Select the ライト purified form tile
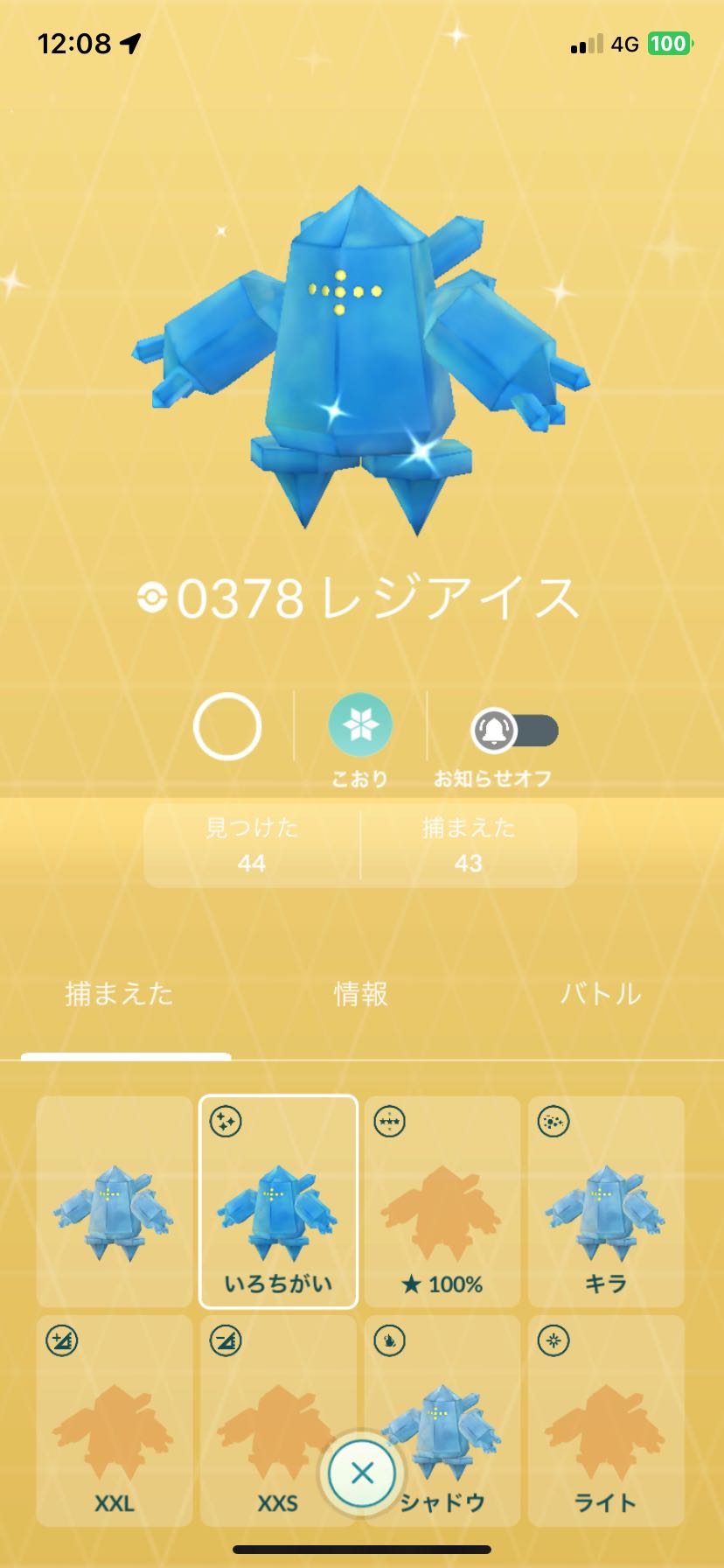Viewport: 724px width, 1568px height. pos(605,1419)
